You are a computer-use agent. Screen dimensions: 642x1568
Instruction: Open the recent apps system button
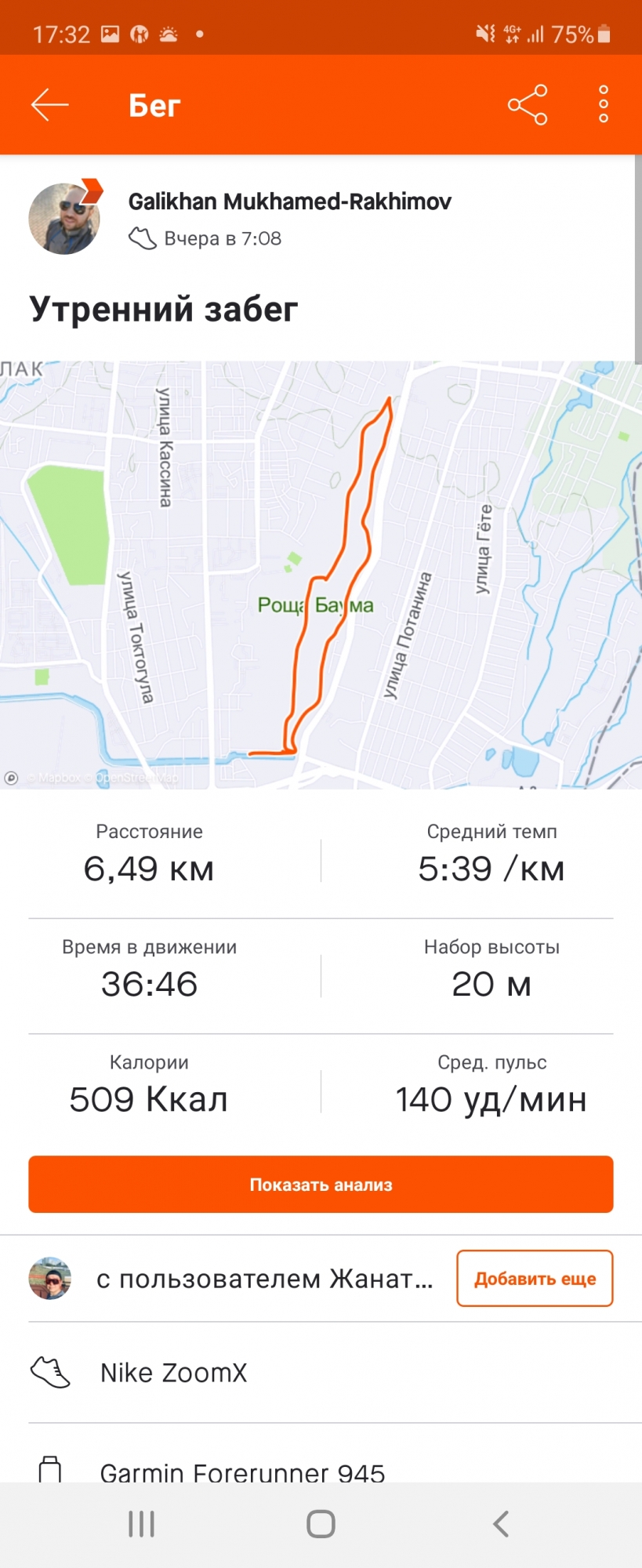141,1524
